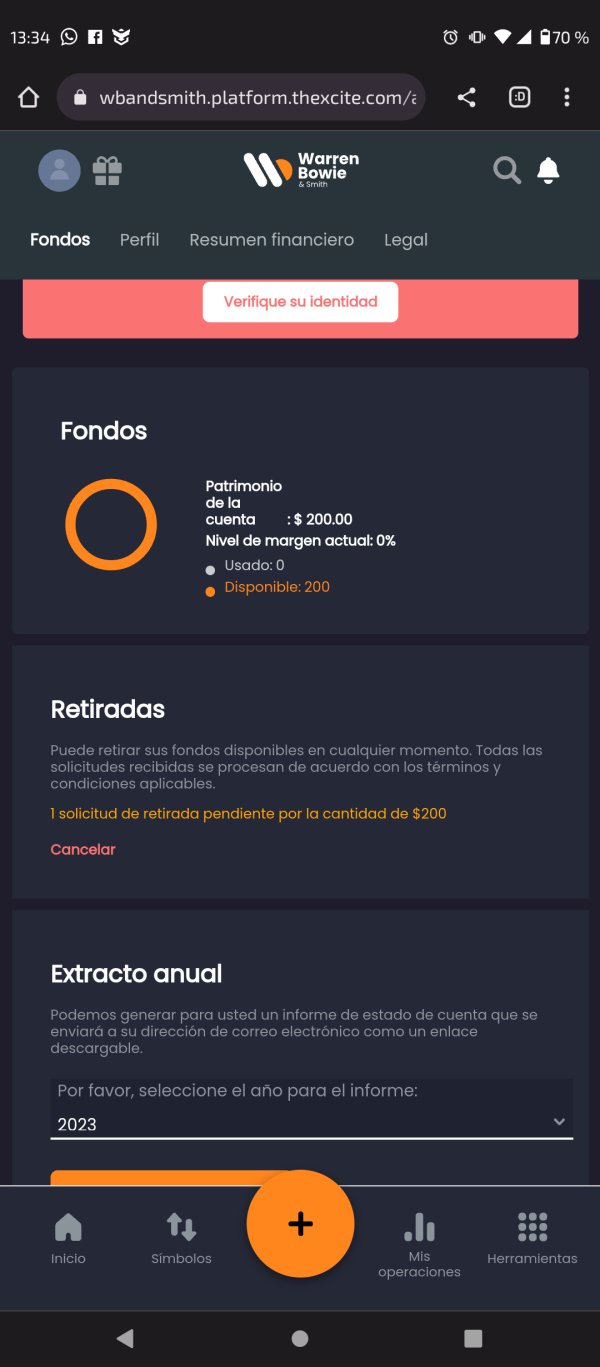Screen dimensions: 600x1367
Task: Open the user profile avatar
Action: click(x=59, y=170)
